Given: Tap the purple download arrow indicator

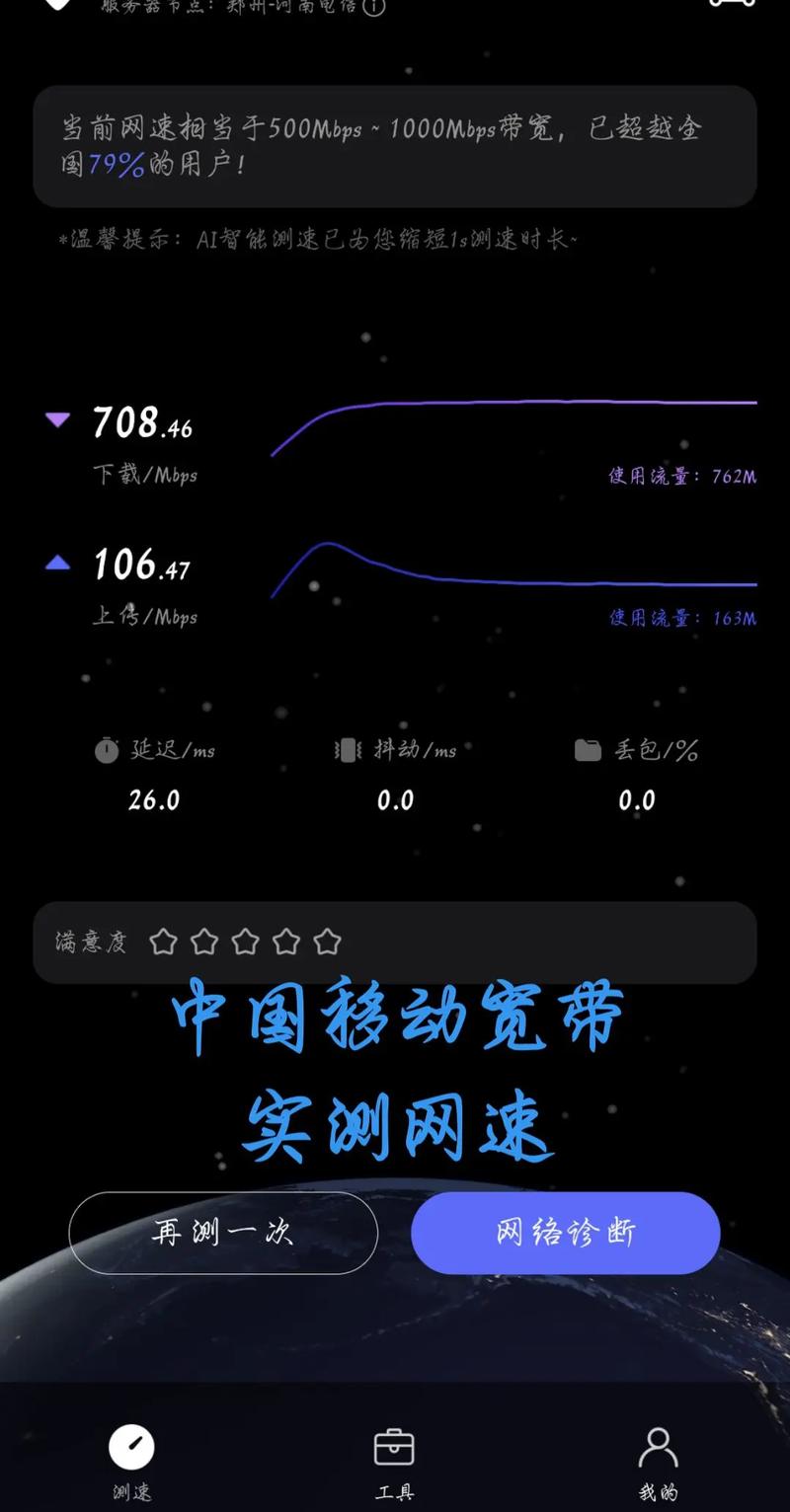Looking at the screenshot, I should [x=57, y=419].
